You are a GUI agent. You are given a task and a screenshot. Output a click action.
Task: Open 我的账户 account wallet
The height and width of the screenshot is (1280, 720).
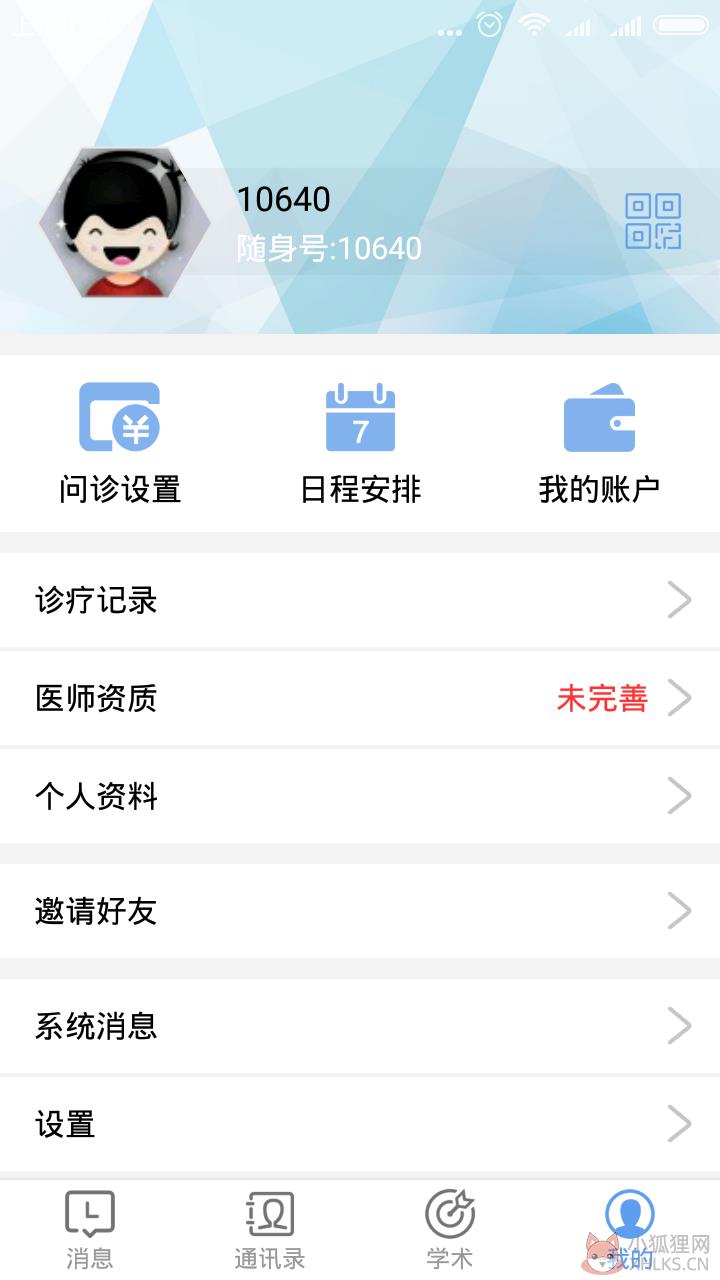[x=599, y=443]
